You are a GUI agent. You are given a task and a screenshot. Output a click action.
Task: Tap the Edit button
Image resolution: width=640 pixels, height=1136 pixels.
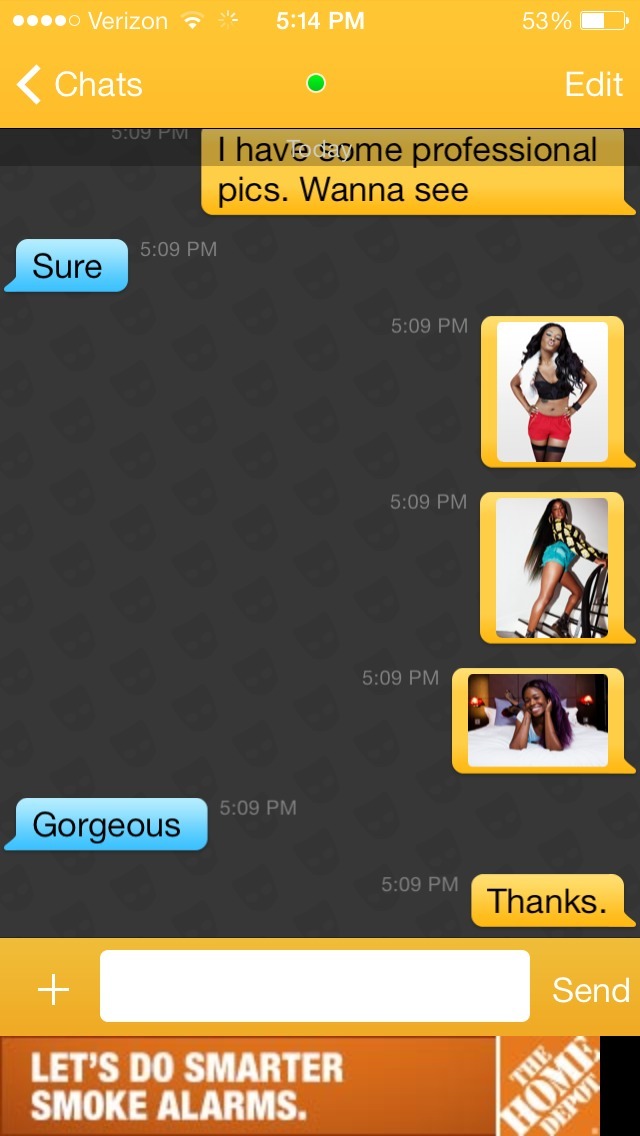click(593, 85)
